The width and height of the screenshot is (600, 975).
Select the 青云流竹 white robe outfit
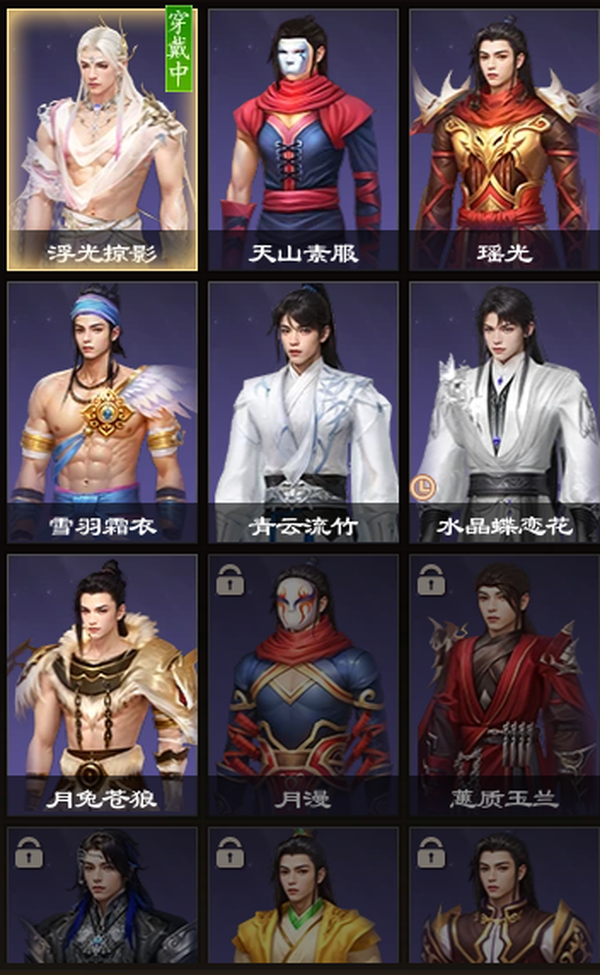coord(303,412)
